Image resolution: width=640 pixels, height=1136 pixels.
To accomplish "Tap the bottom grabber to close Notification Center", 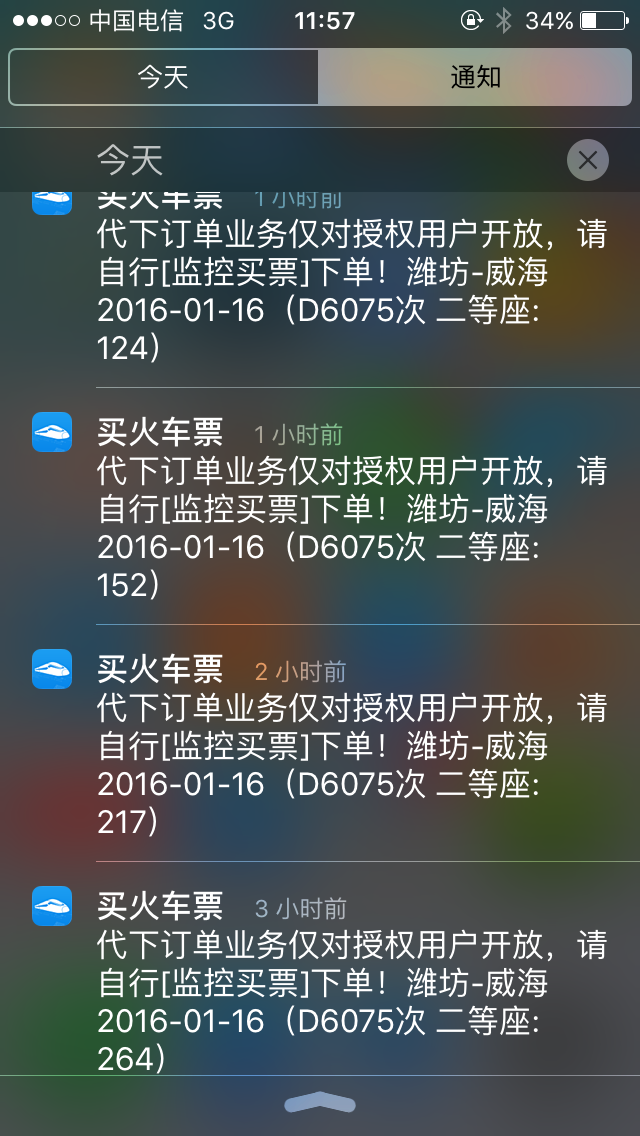I will [320, 1103].
